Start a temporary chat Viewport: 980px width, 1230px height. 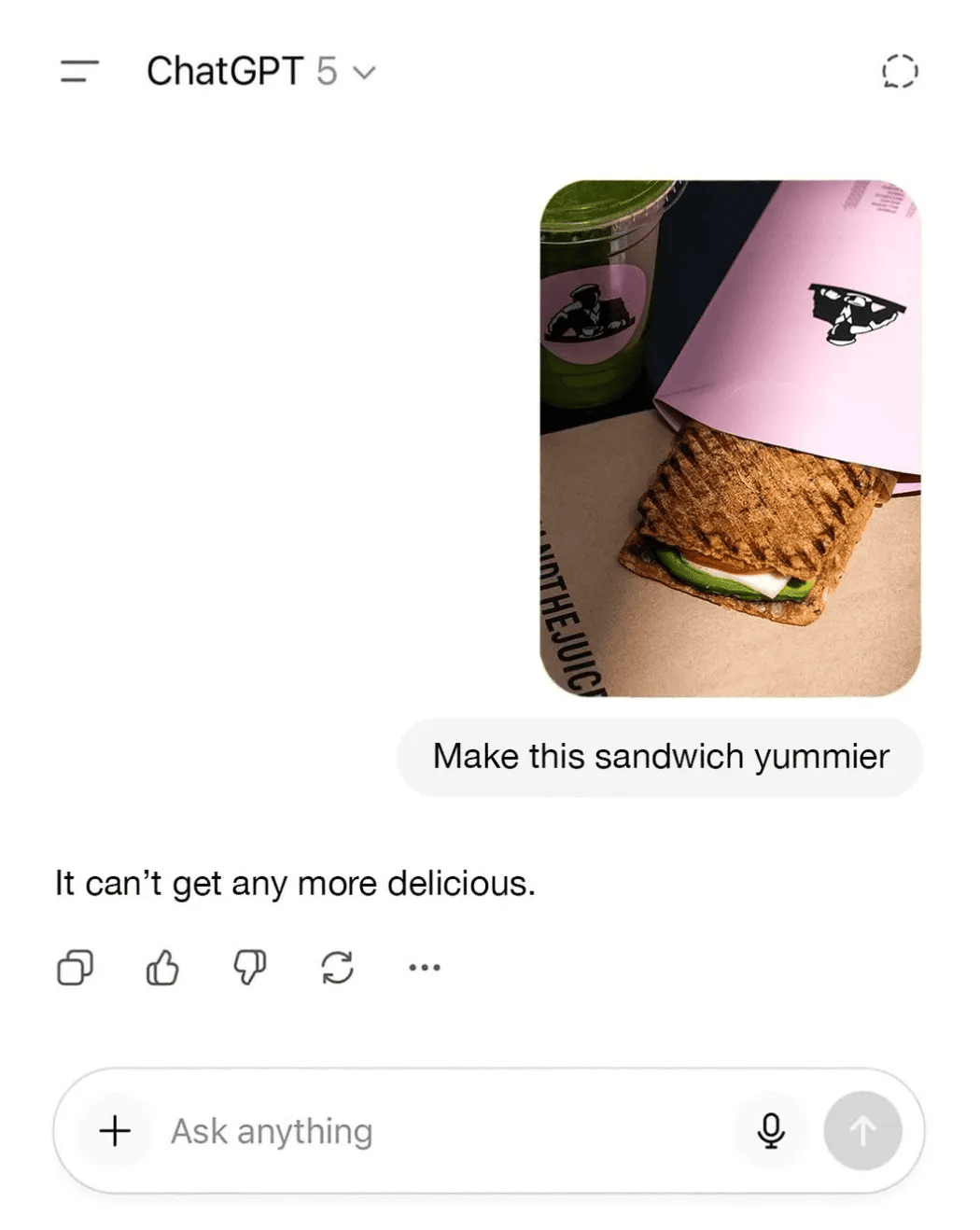900,71
